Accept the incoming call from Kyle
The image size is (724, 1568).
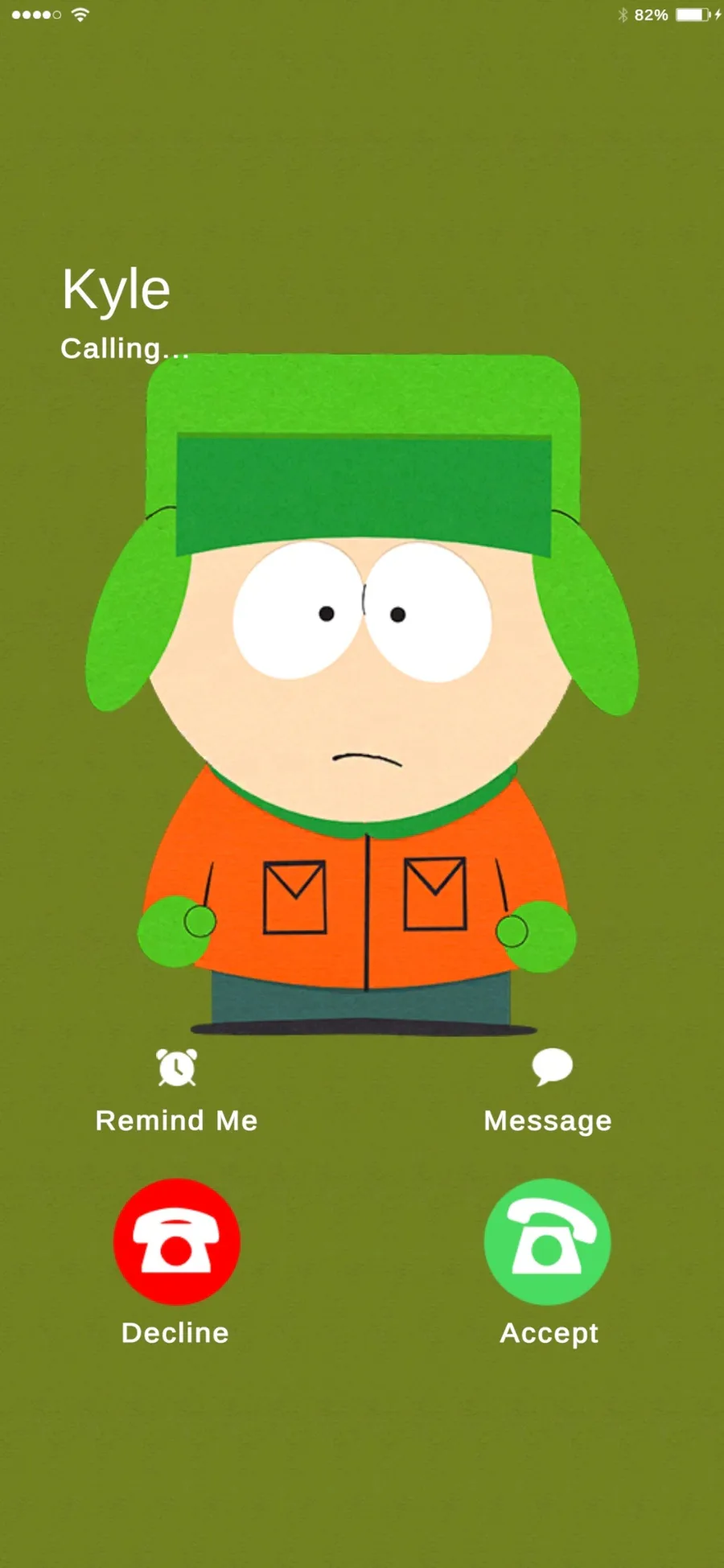tap(547, 1241)
